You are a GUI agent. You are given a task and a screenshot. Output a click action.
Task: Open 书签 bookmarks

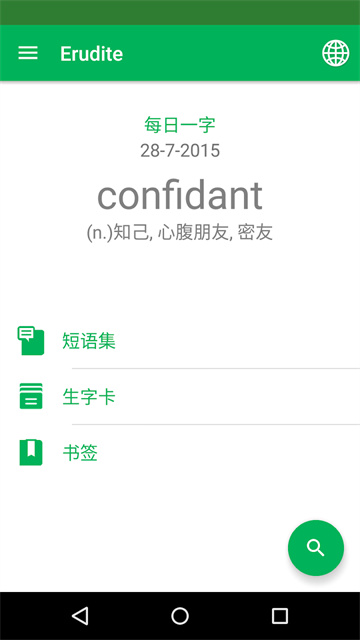(x=180, y=453)
